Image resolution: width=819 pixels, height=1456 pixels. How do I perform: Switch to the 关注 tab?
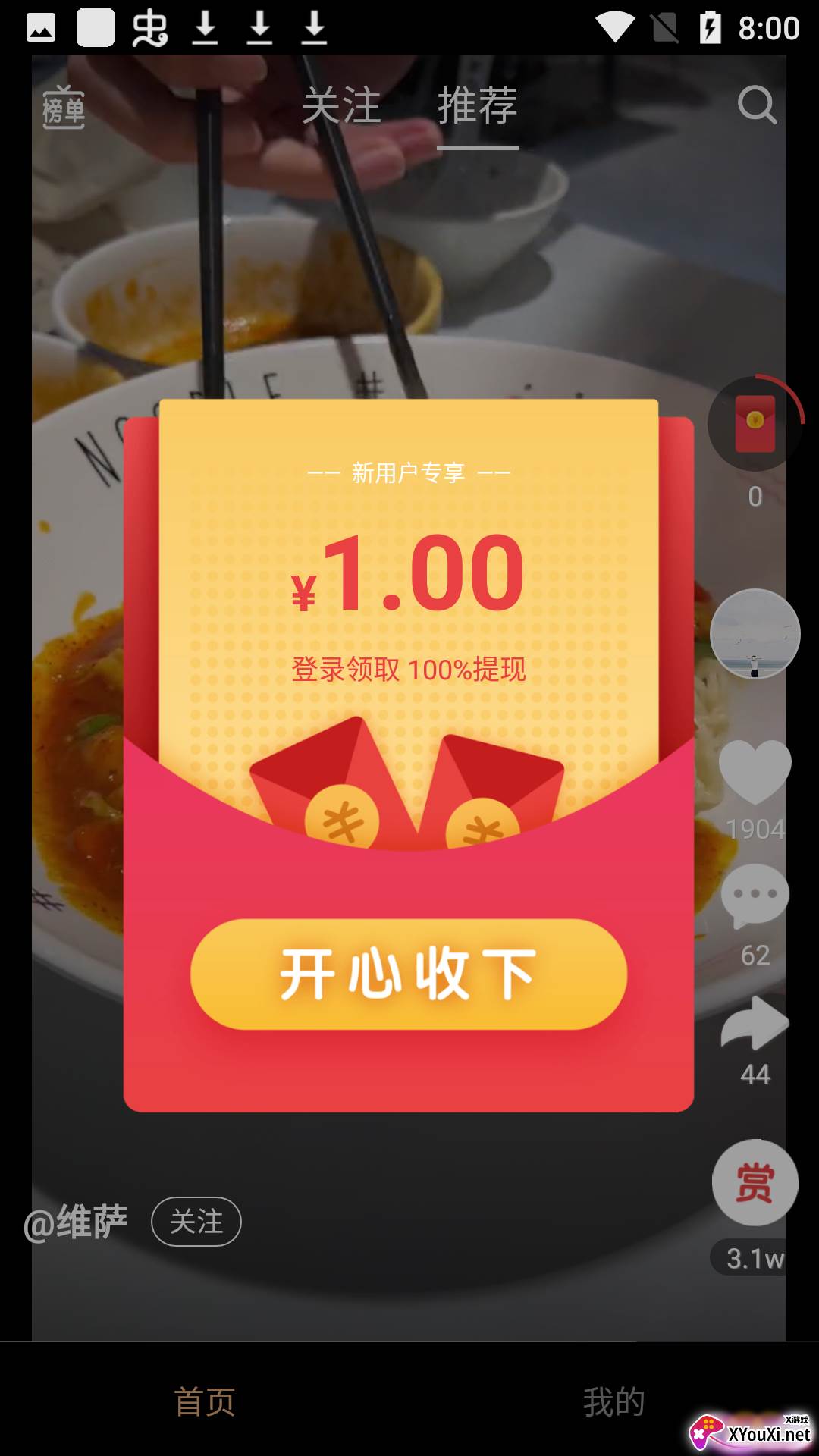(341, 105)
